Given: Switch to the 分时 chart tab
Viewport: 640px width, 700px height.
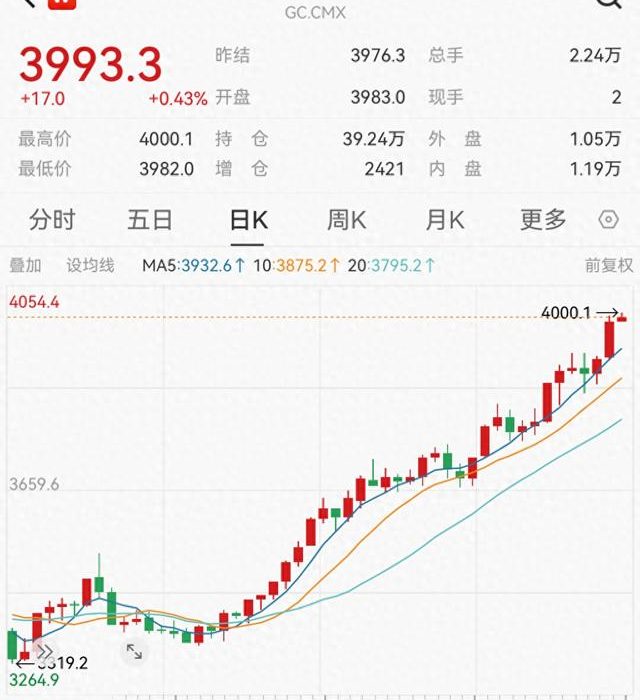Looking at the screenshot, I should (x=52, y=220).
